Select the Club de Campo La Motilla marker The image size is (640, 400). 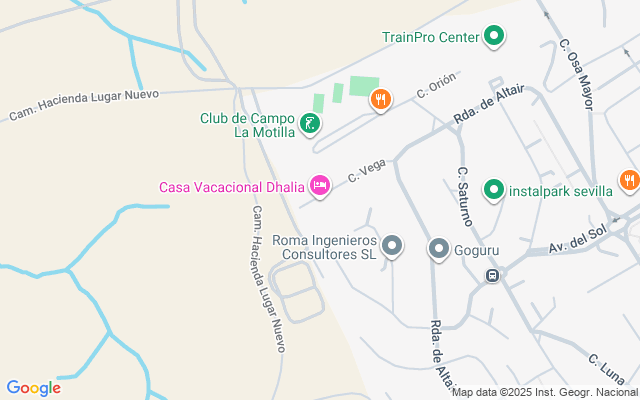(x=312, y=124)
